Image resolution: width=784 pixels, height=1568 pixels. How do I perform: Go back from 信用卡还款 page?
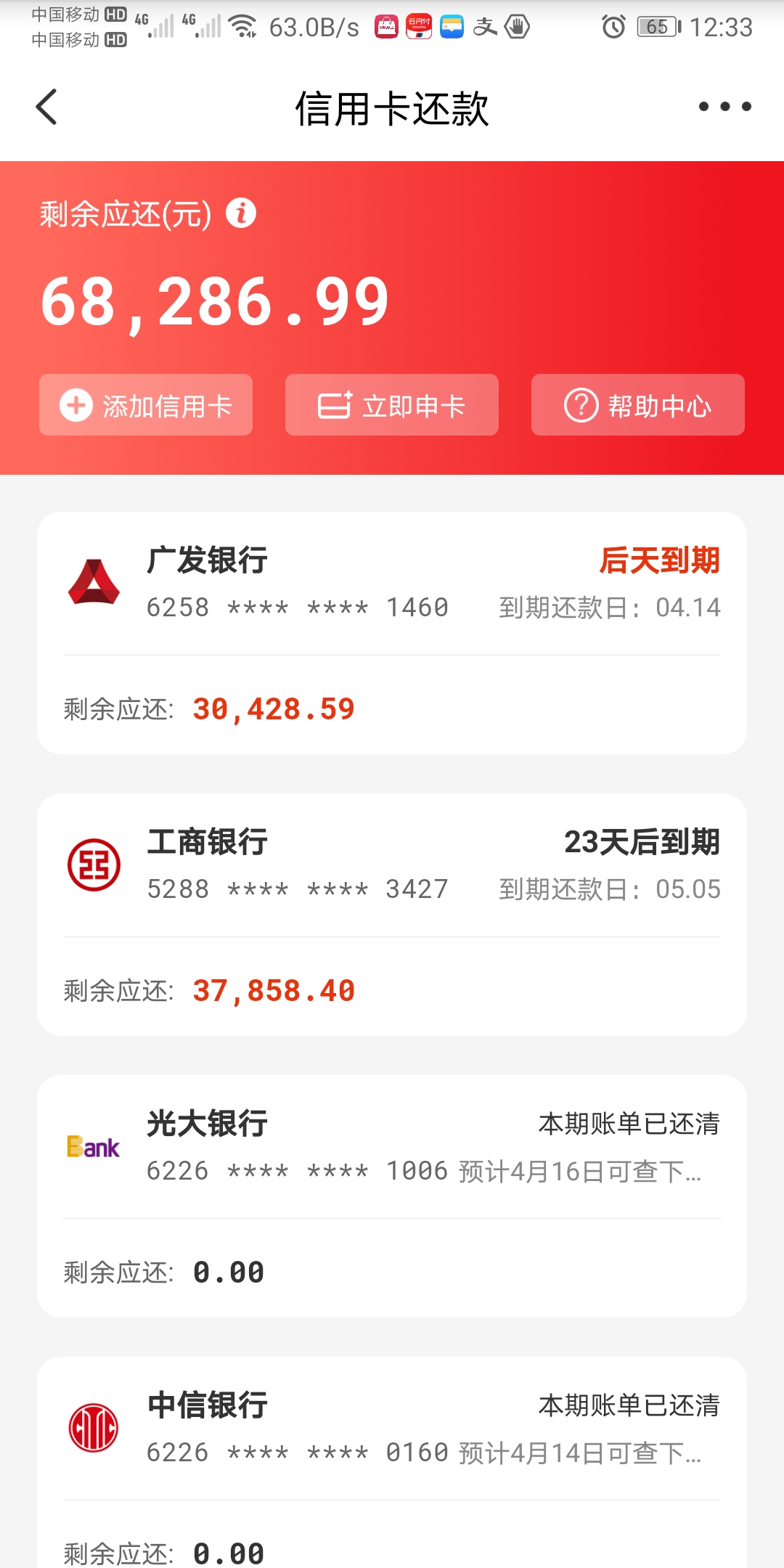point(46,107)
